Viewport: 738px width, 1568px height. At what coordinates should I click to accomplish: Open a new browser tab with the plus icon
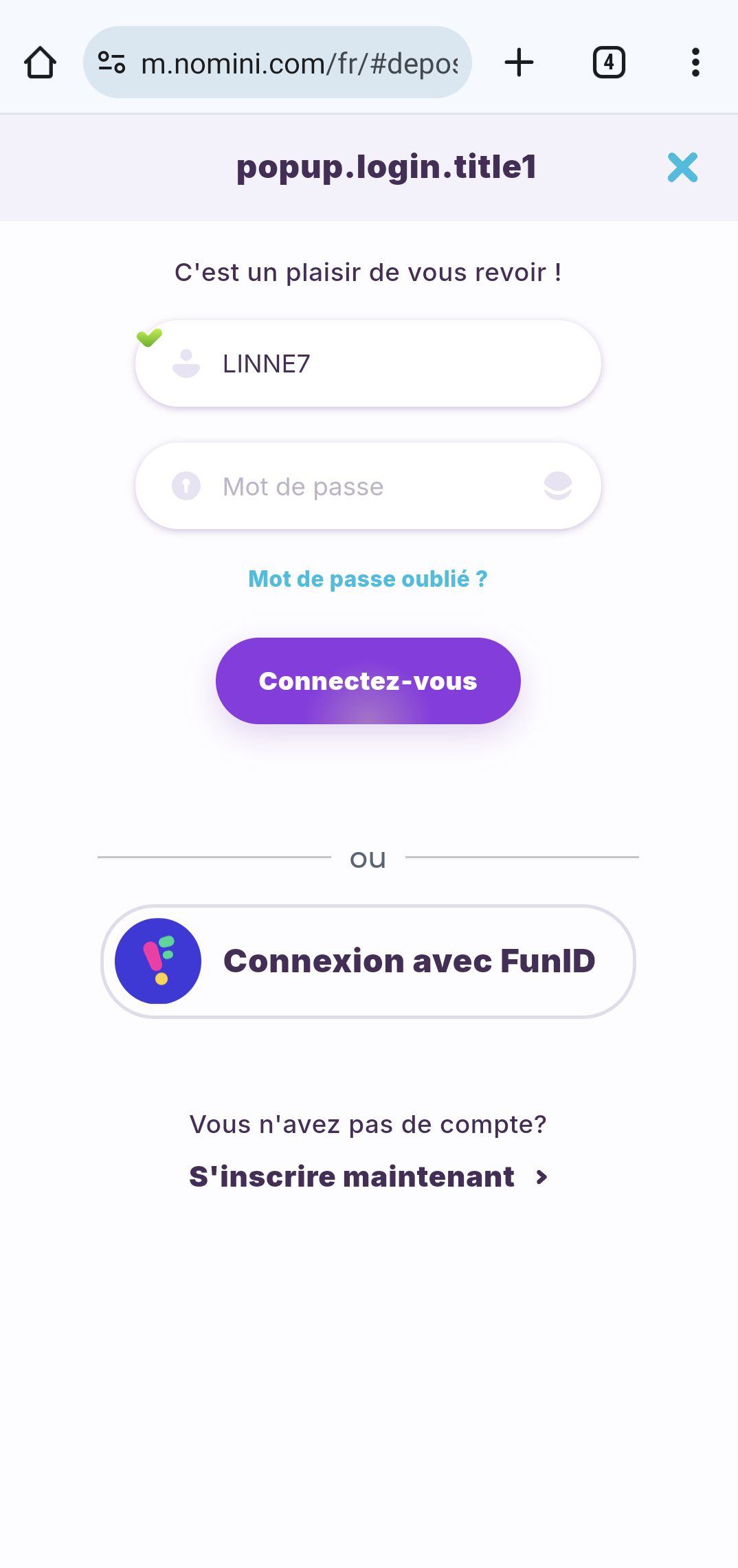[519, 62]
